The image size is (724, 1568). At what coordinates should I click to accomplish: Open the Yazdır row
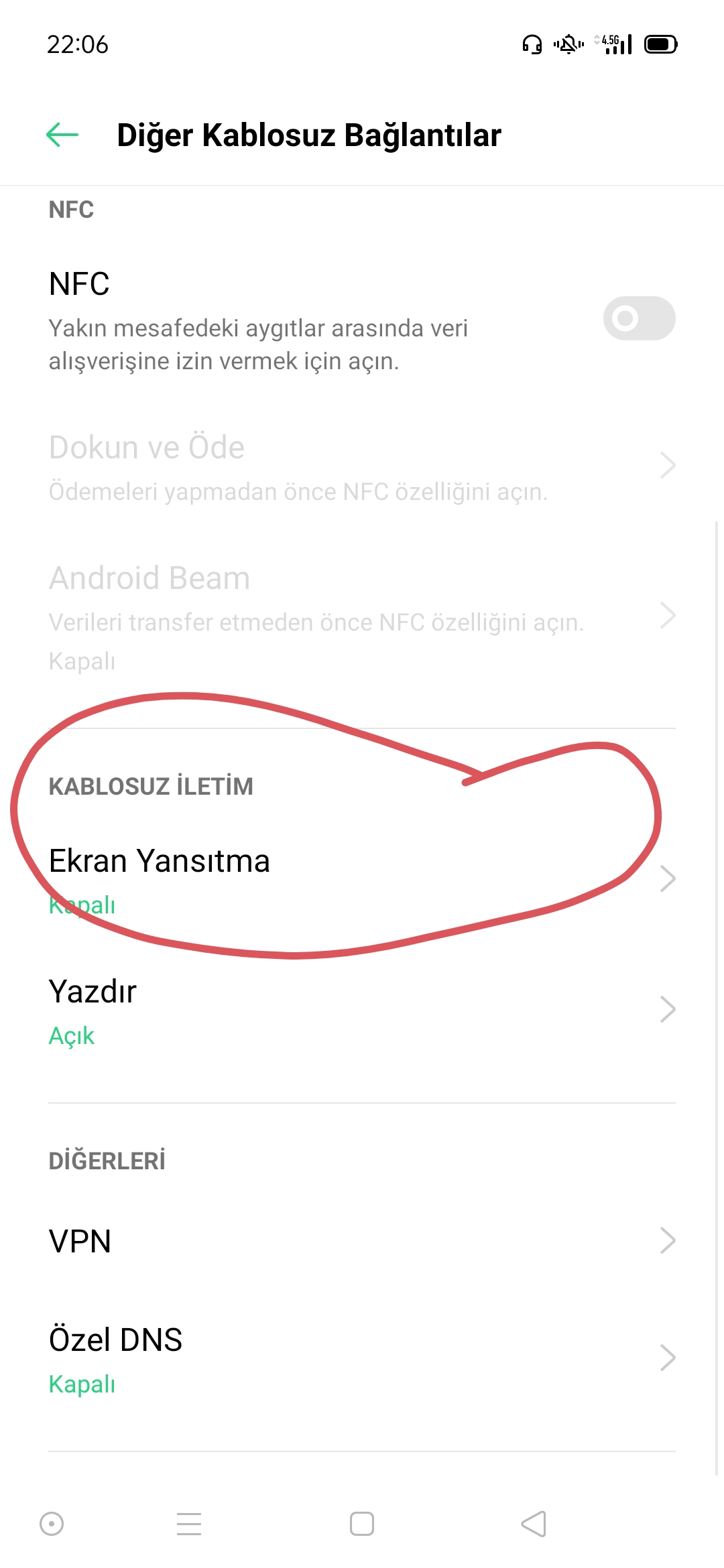click(362, 1010)
